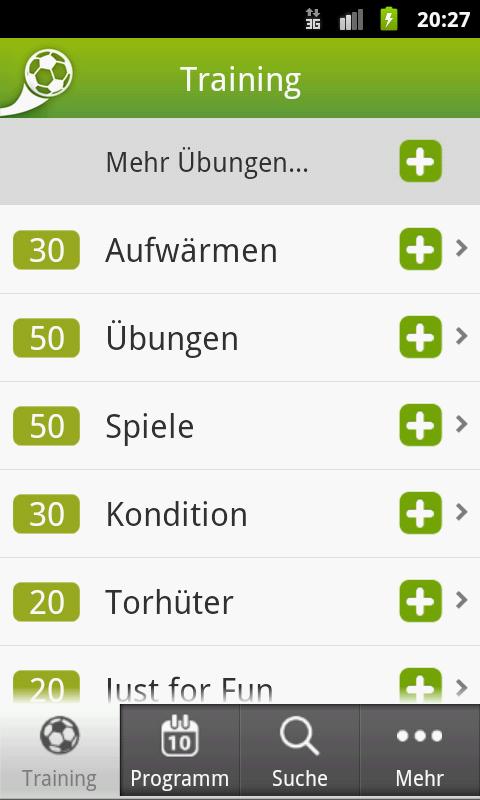Tap the plus button beside Mehr Übungen

(x=420, y=161)
